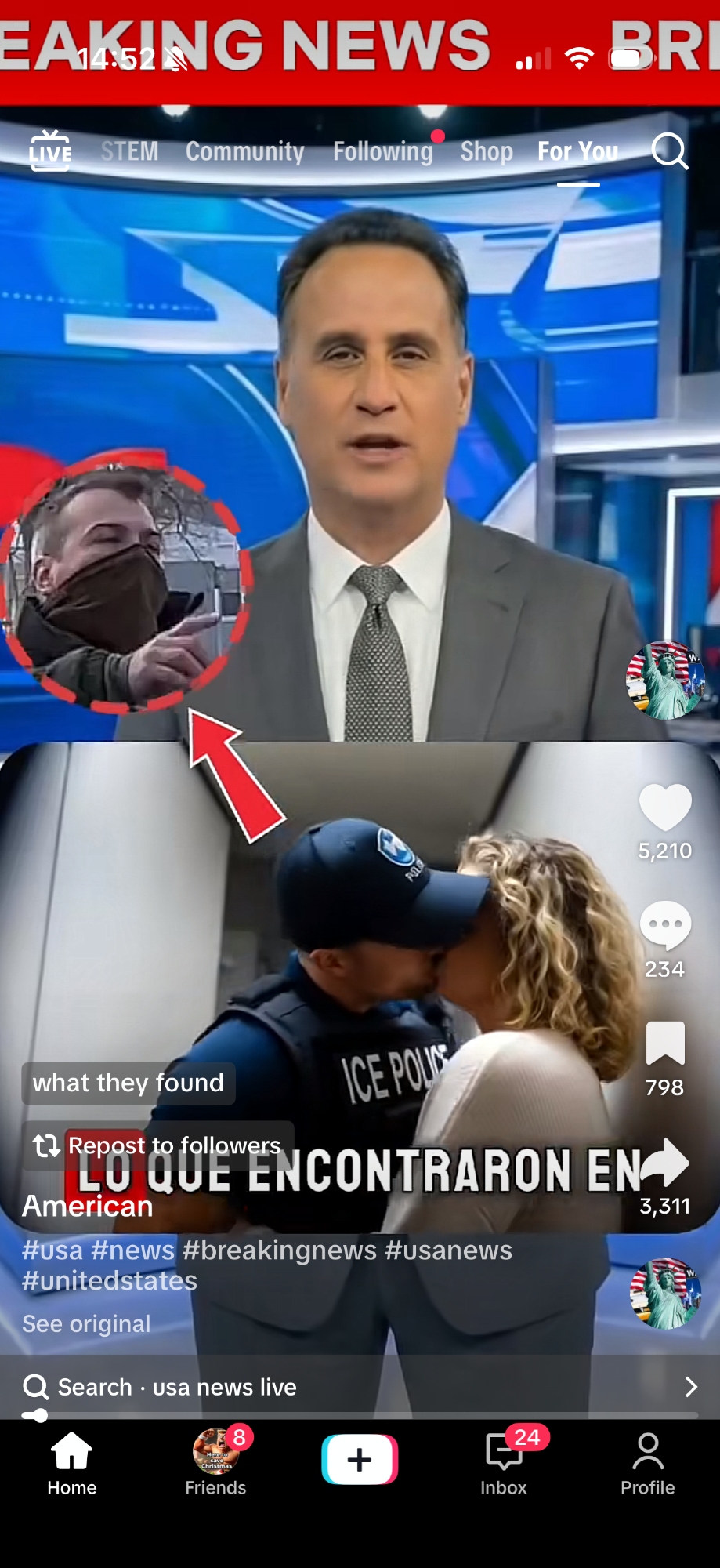Viewport: 720px width, 1568px height.
Task: Create a new post with plus button
Action: point(360,1460)
